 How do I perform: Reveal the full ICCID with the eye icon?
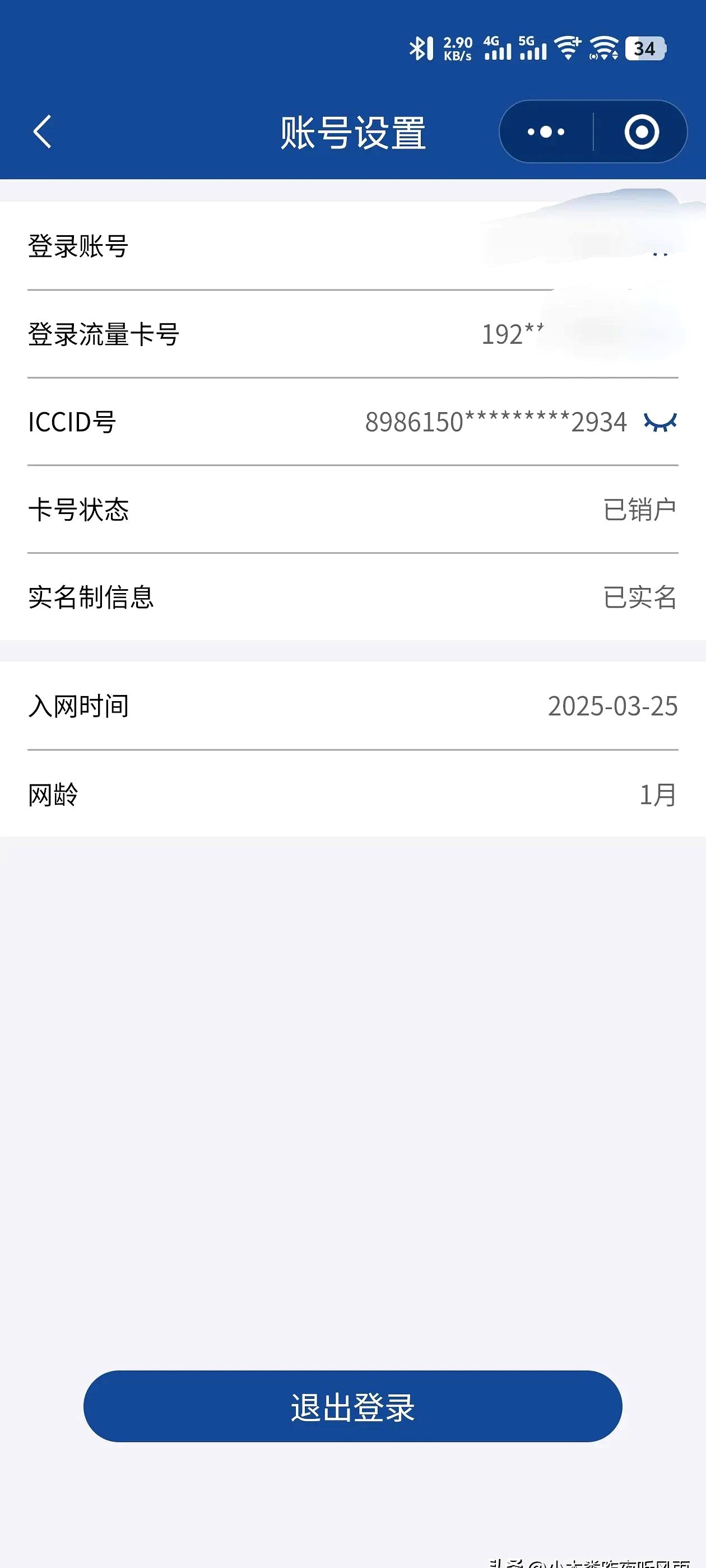(660, 422)
